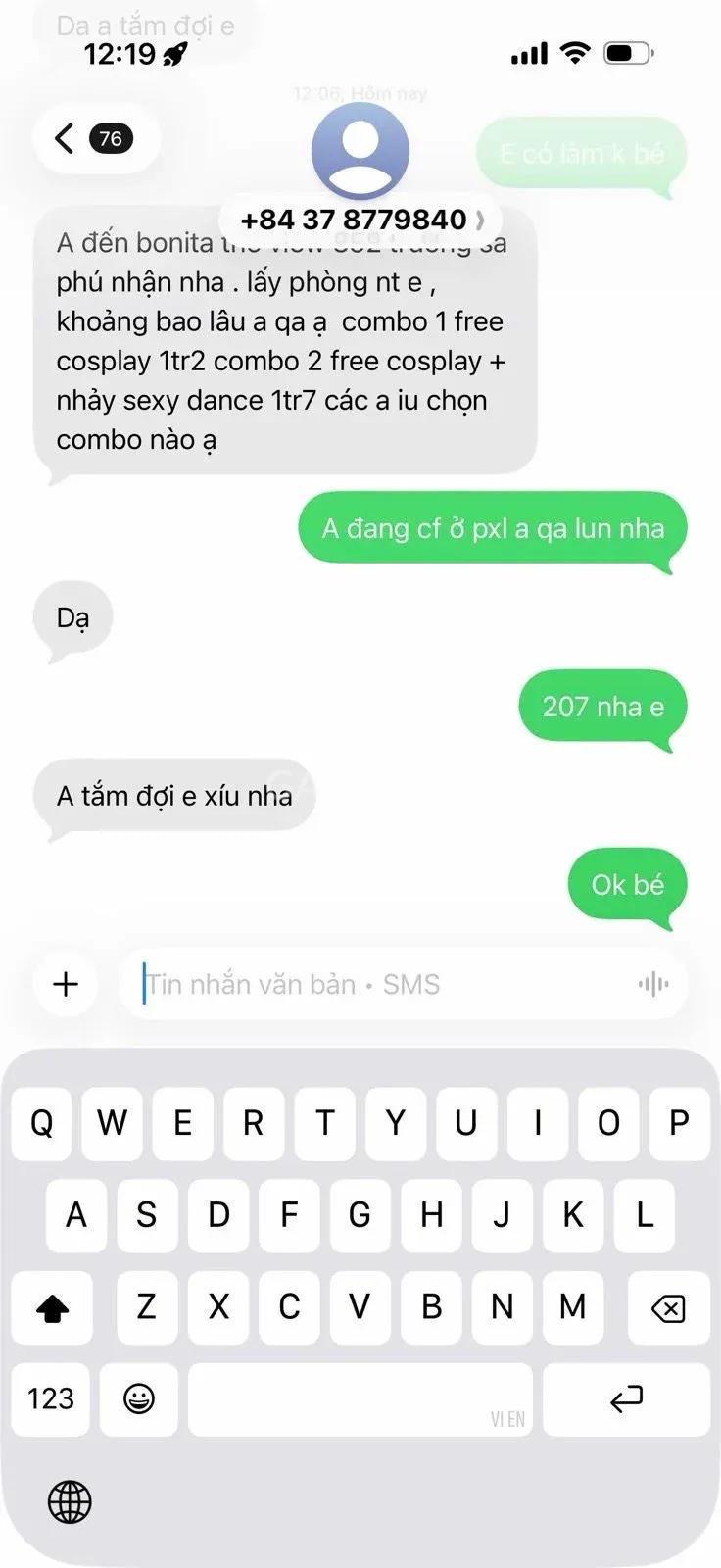Type the letter Q key
721x1568 pixels.
point(41,1123)
